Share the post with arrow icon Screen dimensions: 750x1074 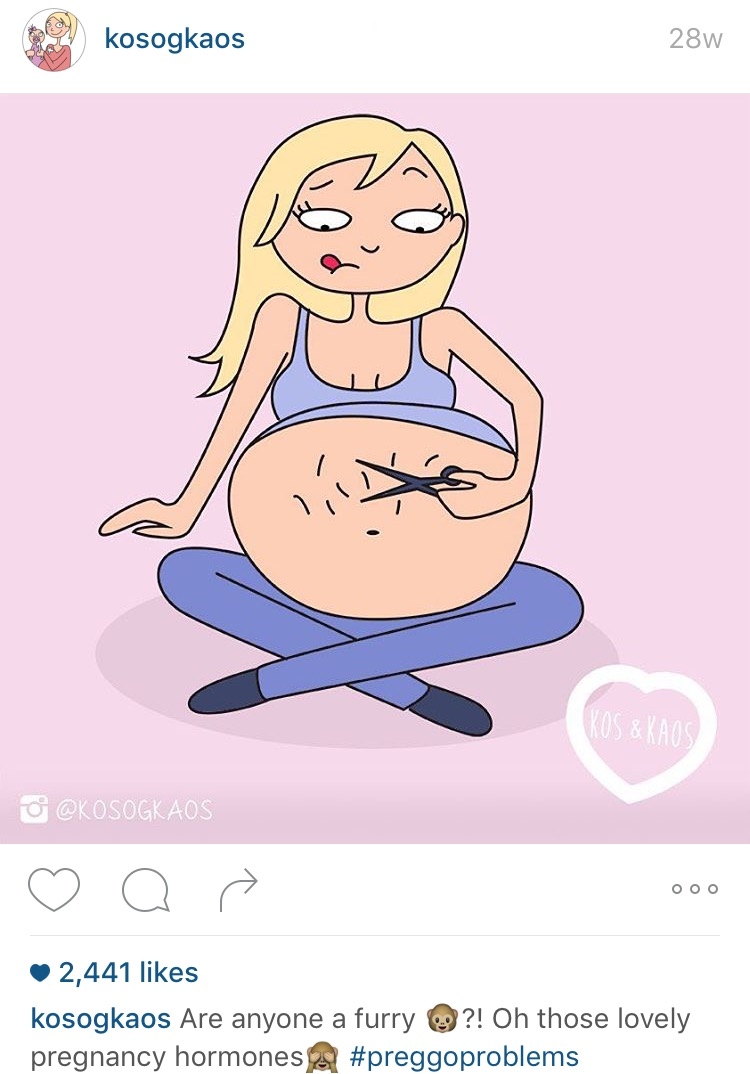(238, 889)
